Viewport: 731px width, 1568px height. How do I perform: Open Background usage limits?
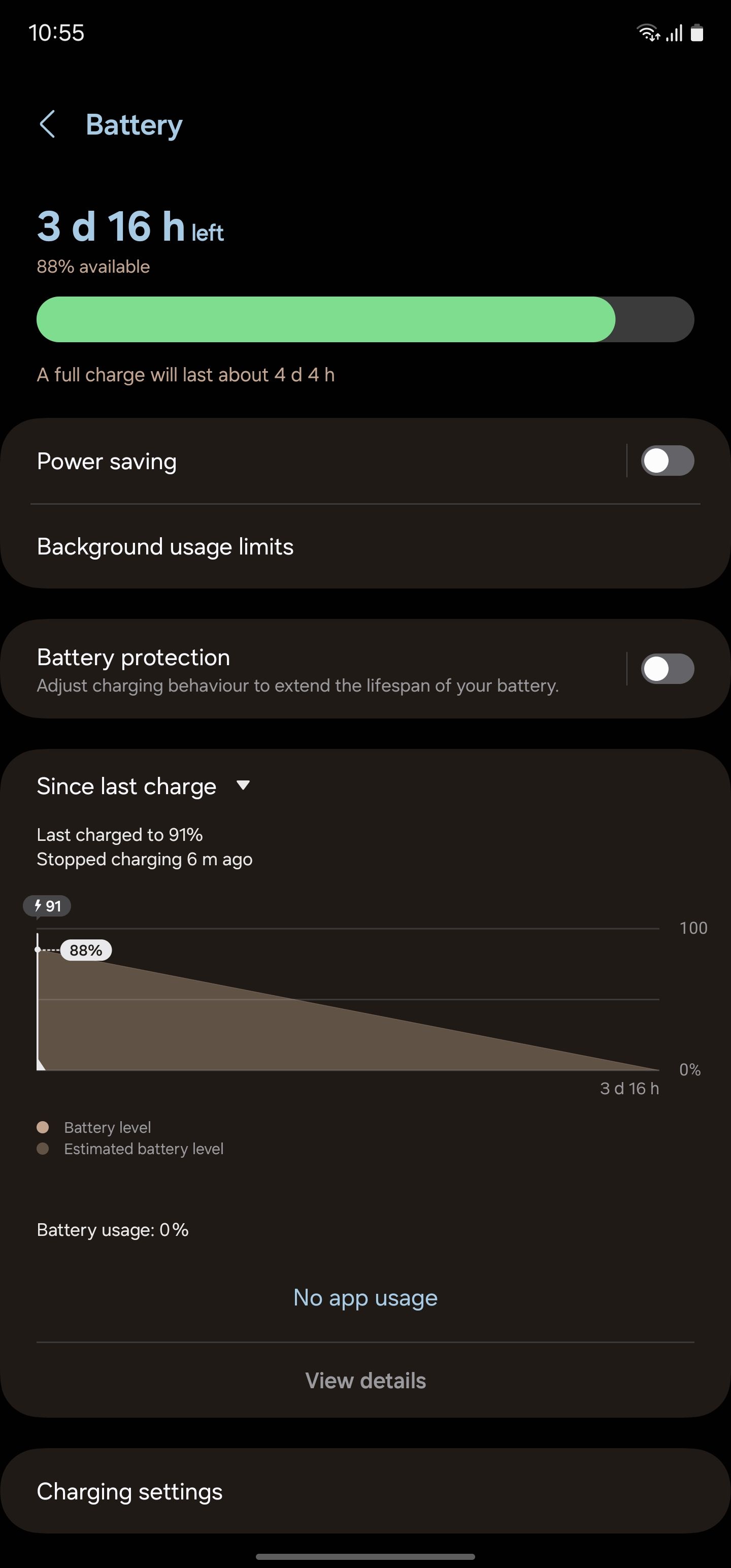coord(165,546)
